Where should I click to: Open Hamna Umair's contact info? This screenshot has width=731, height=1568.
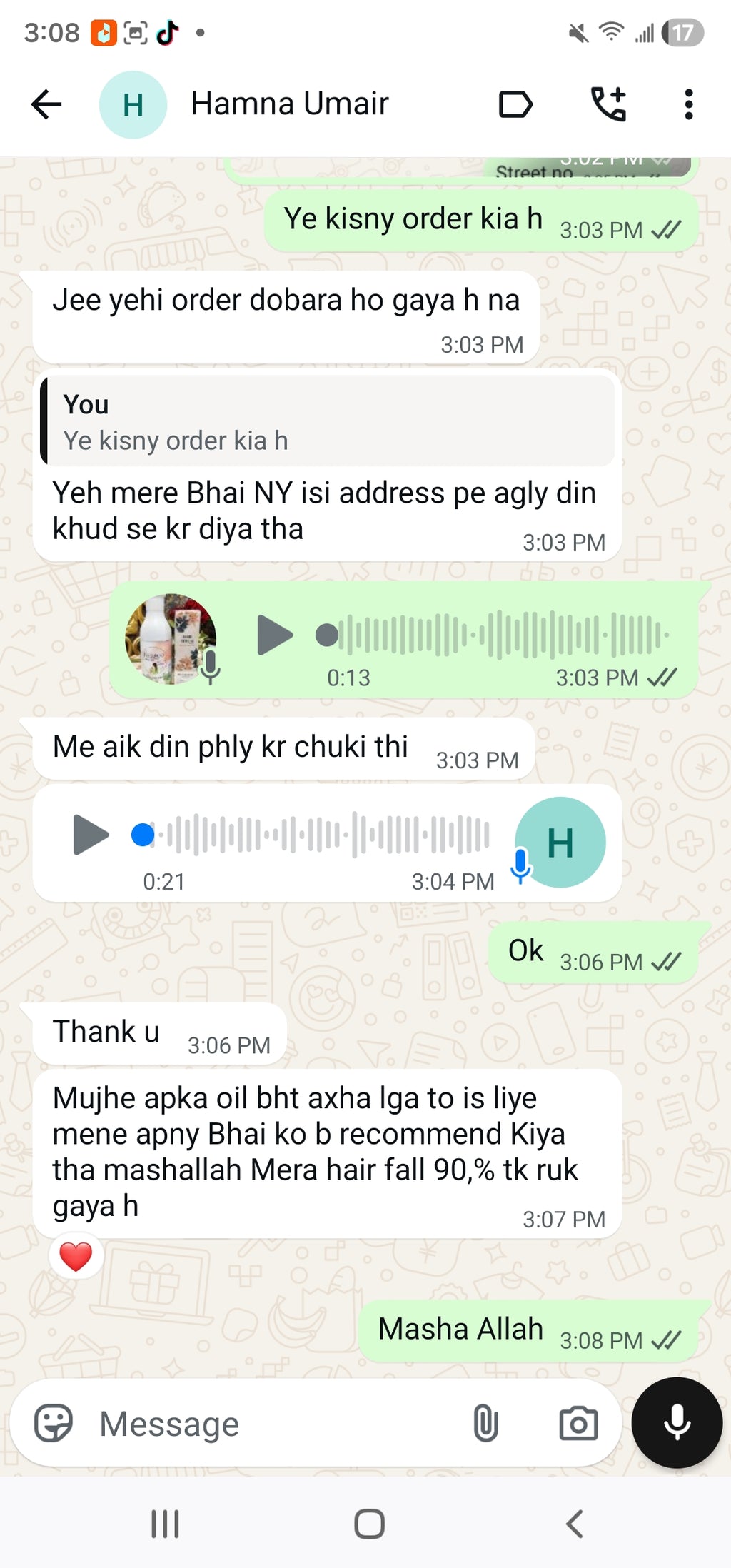coord(289,104)
